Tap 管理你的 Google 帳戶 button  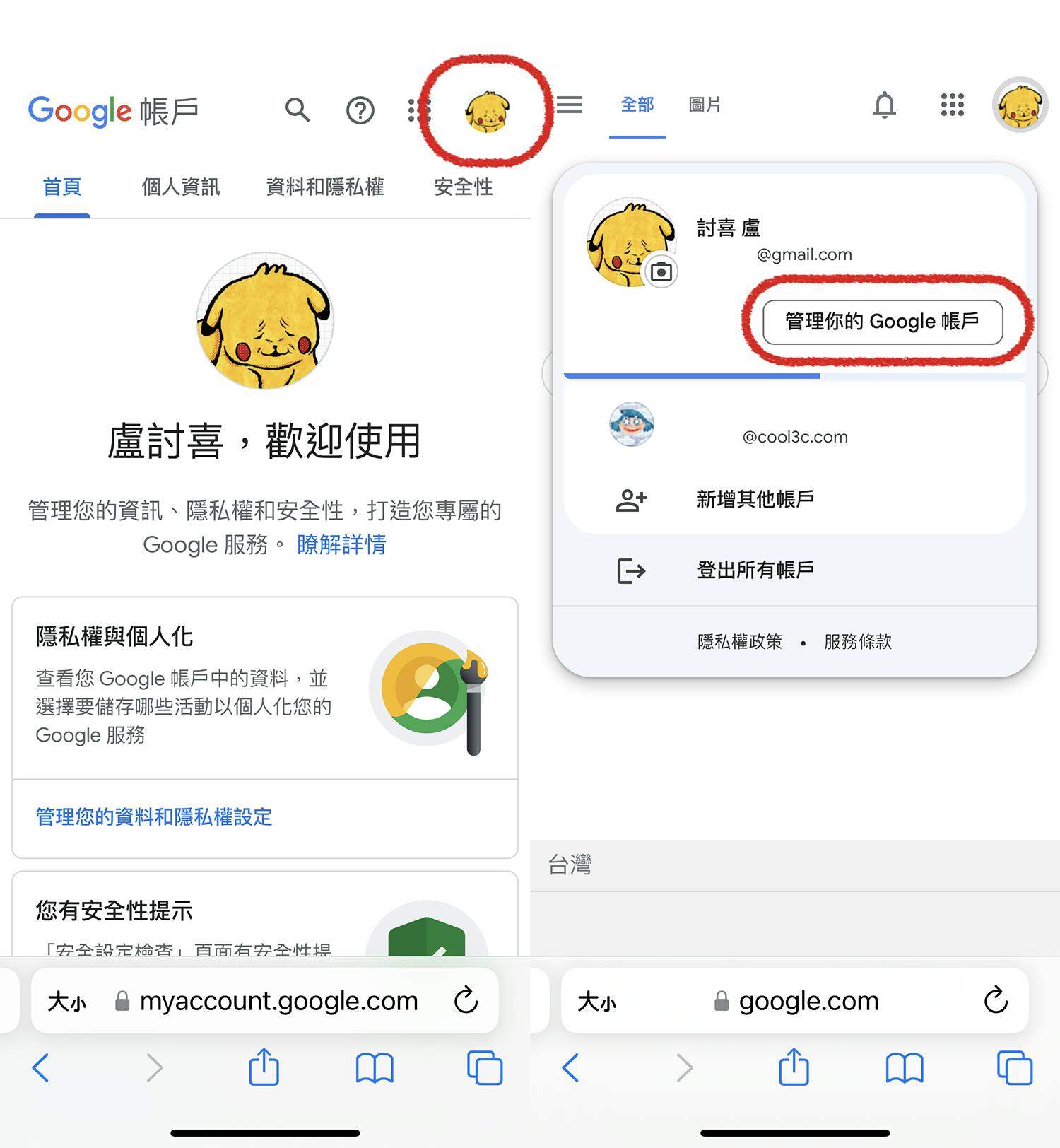883,322
